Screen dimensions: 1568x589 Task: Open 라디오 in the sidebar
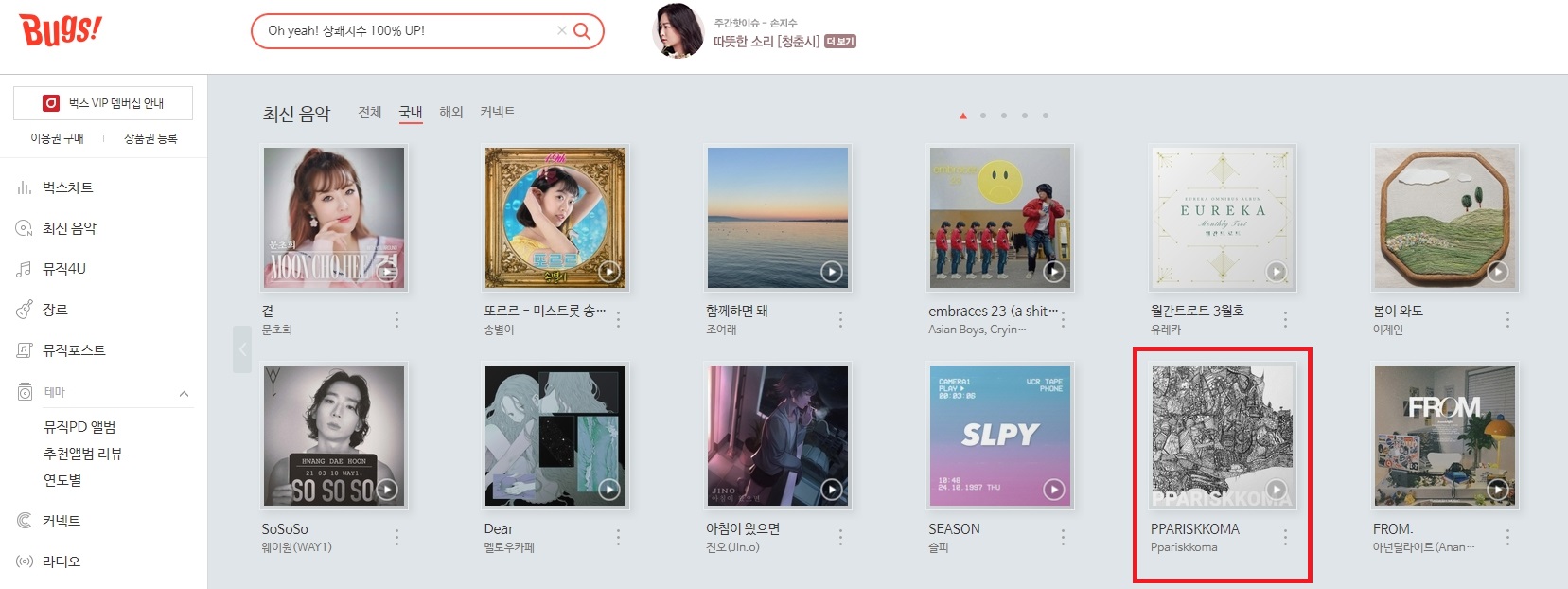(x=61, y=562)
